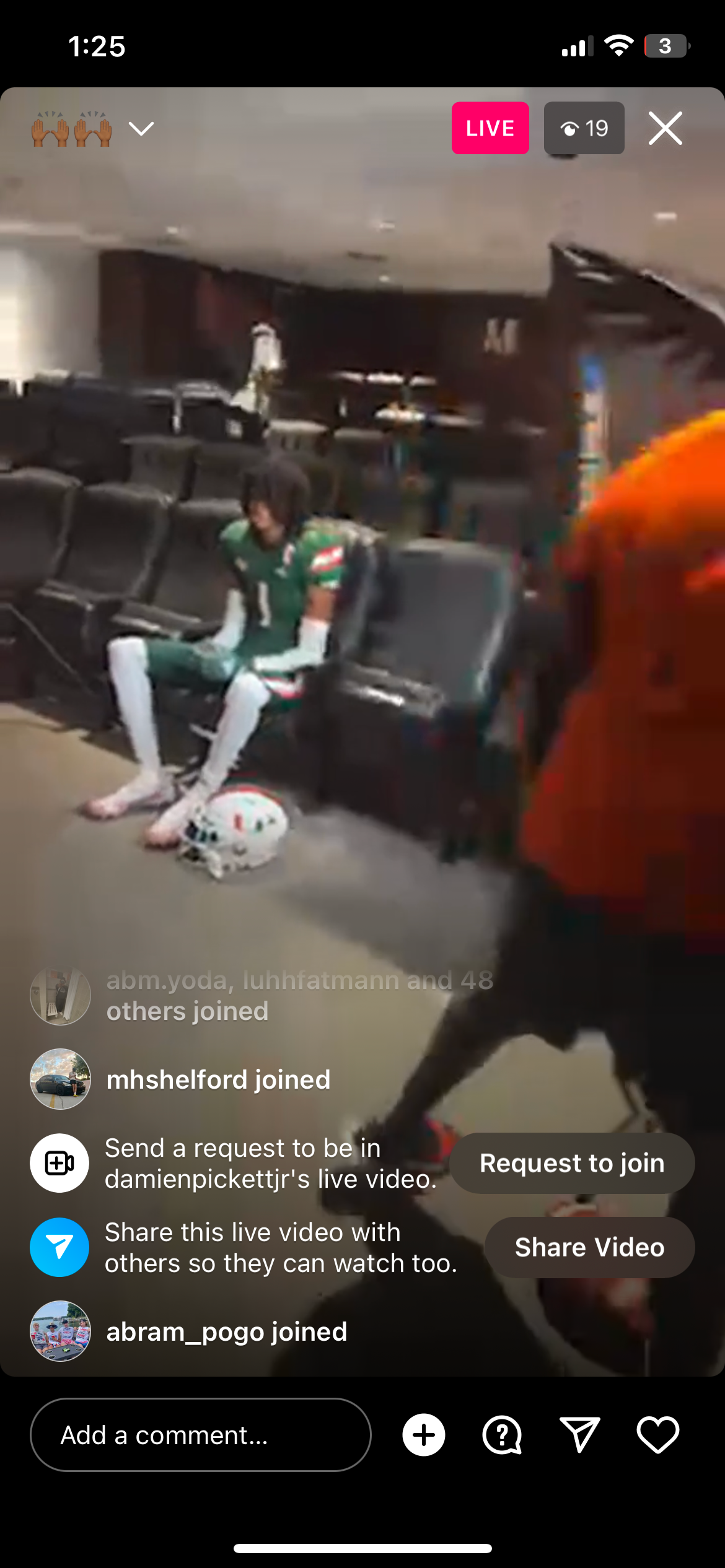Ask a question via question icon

click(x=501, y=1435)
